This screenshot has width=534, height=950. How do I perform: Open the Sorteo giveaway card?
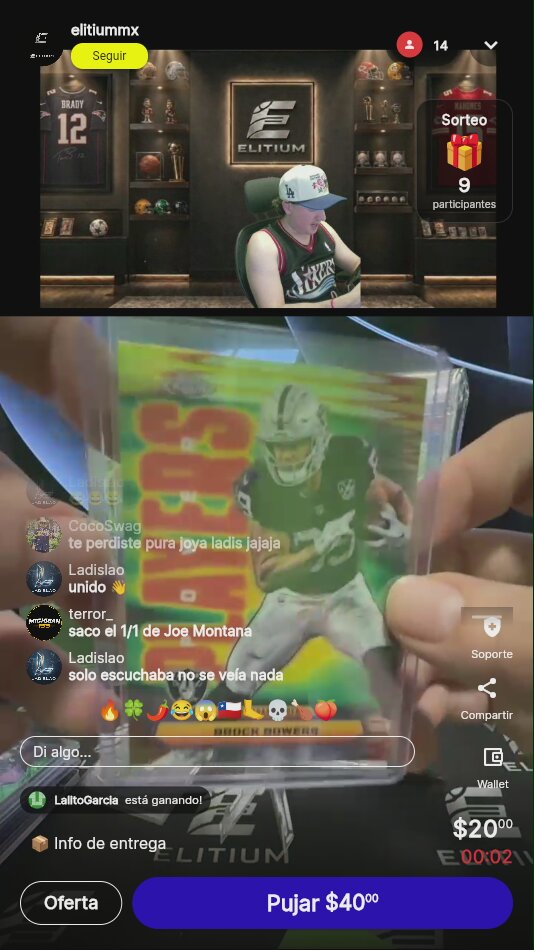[464, 161]
